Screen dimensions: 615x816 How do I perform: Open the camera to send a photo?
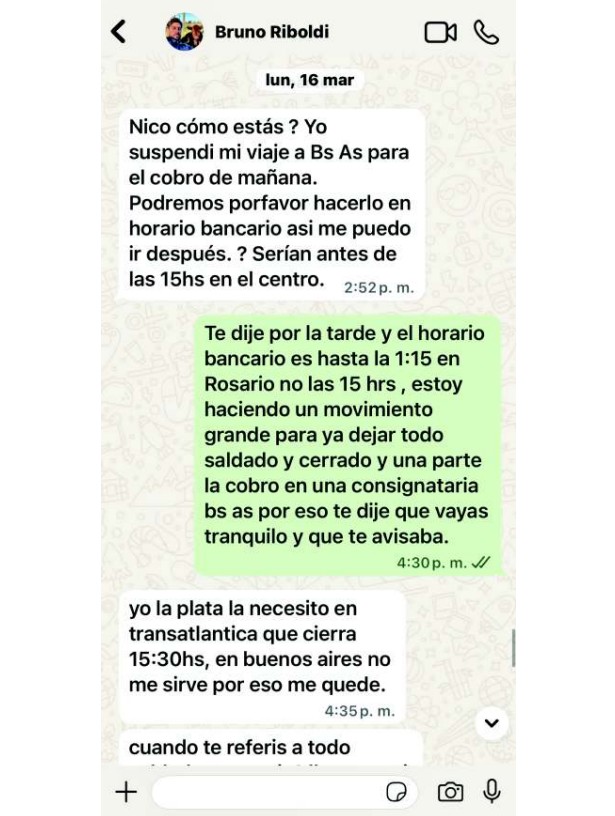tap(451, 792)
